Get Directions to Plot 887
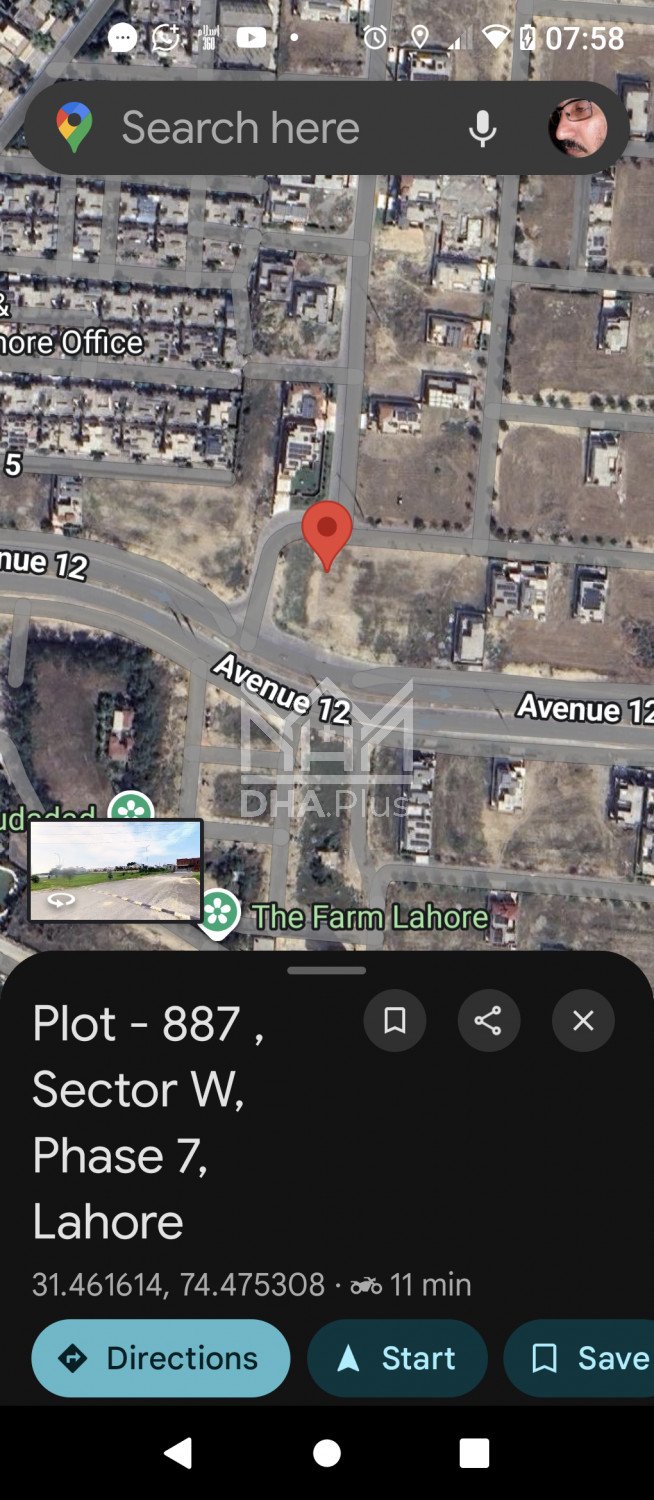Viewport: 654px width, 1500px height. [161, 1358]
